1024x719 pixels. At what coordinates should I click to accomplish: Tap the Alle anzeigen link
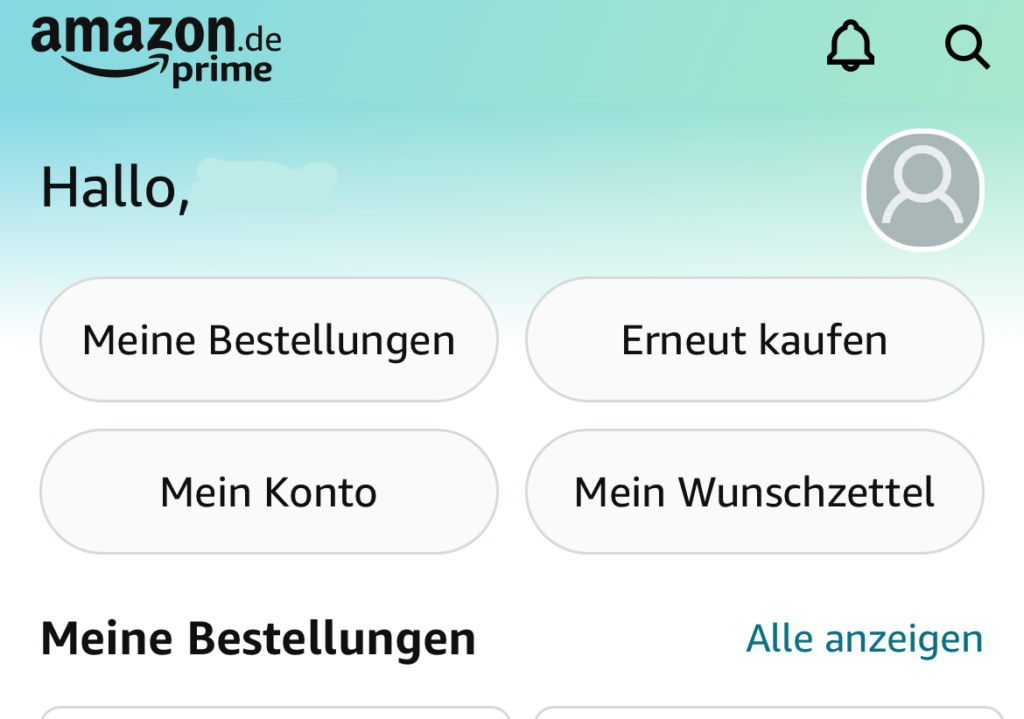[x=864, y=637]
